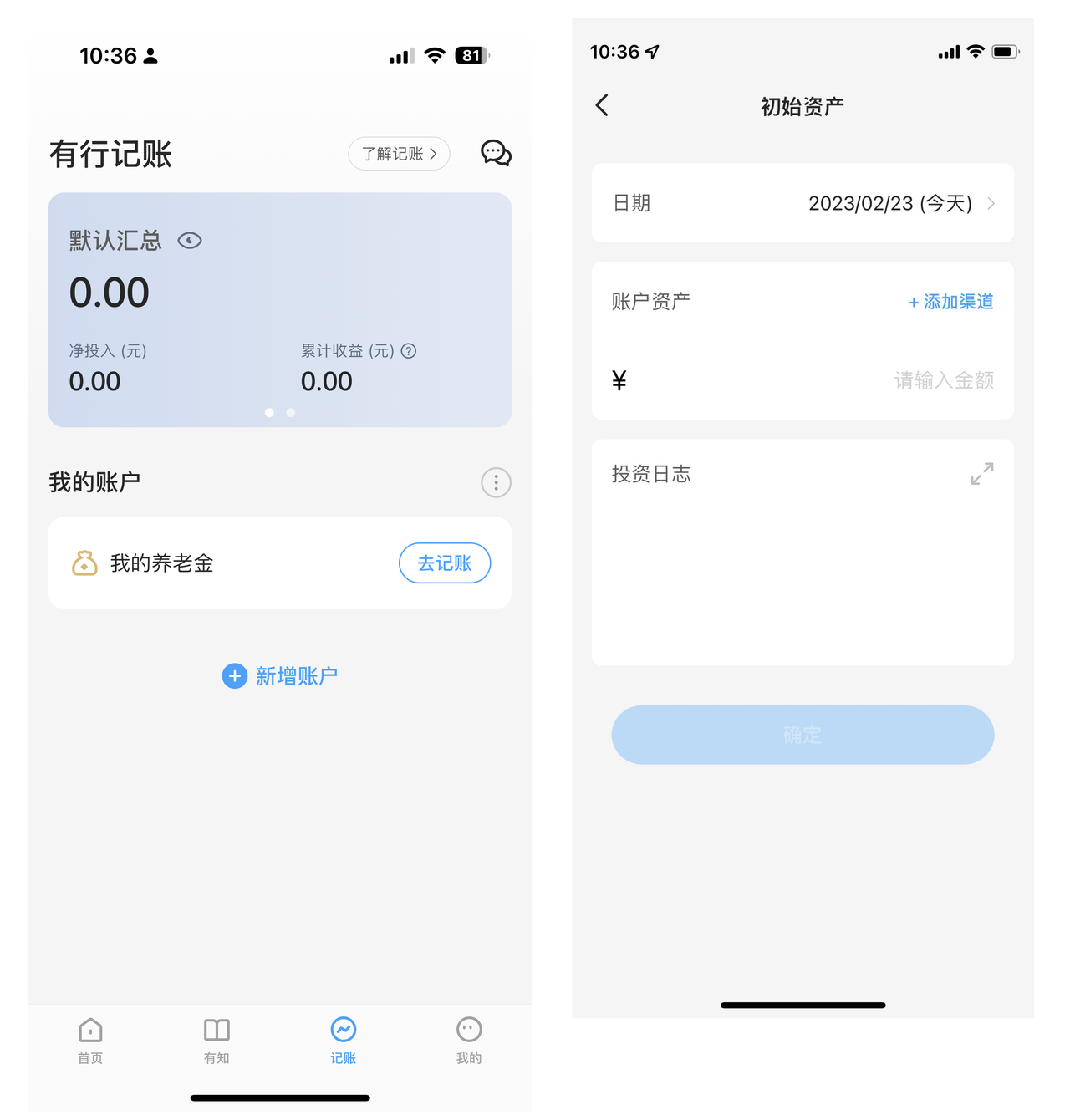Toggle the 默认汇总 visibility eye
Image resolution: width=1070 pixels, height=1120 pixels.
coord(190,241)
